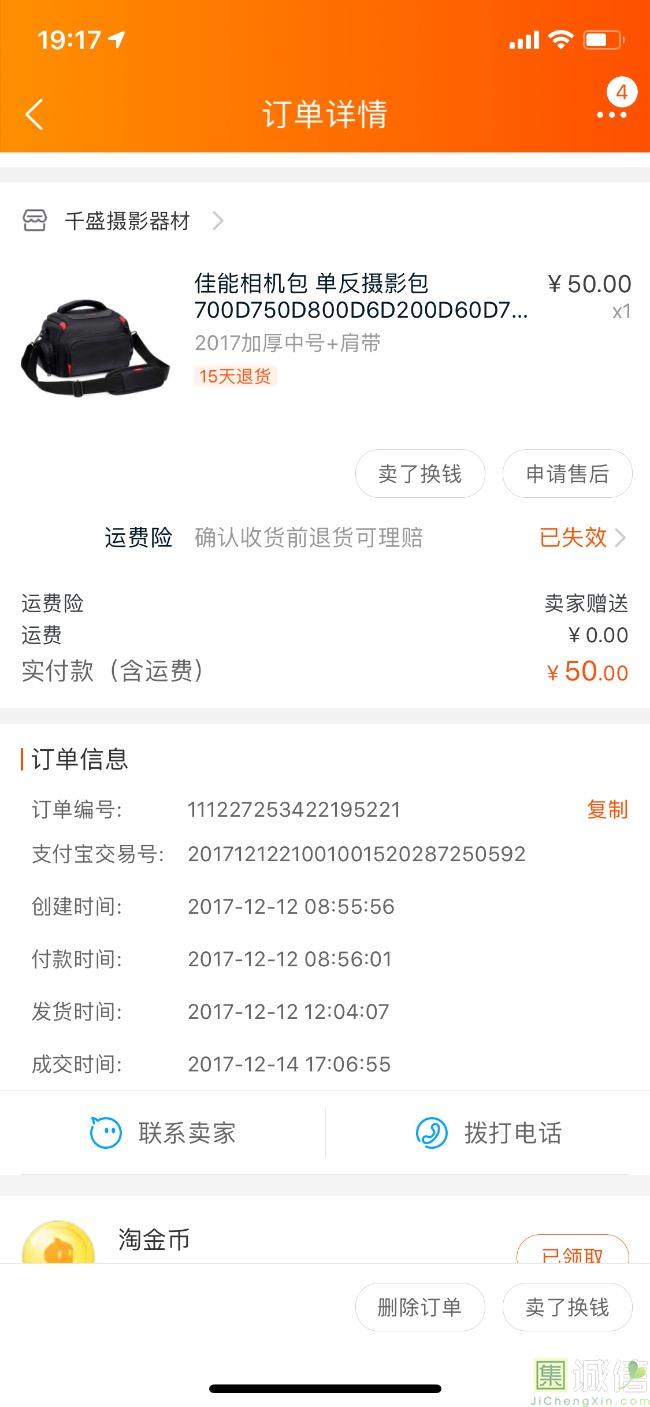Open the 千盛摄影器材 store page

[x=126, y=221]
